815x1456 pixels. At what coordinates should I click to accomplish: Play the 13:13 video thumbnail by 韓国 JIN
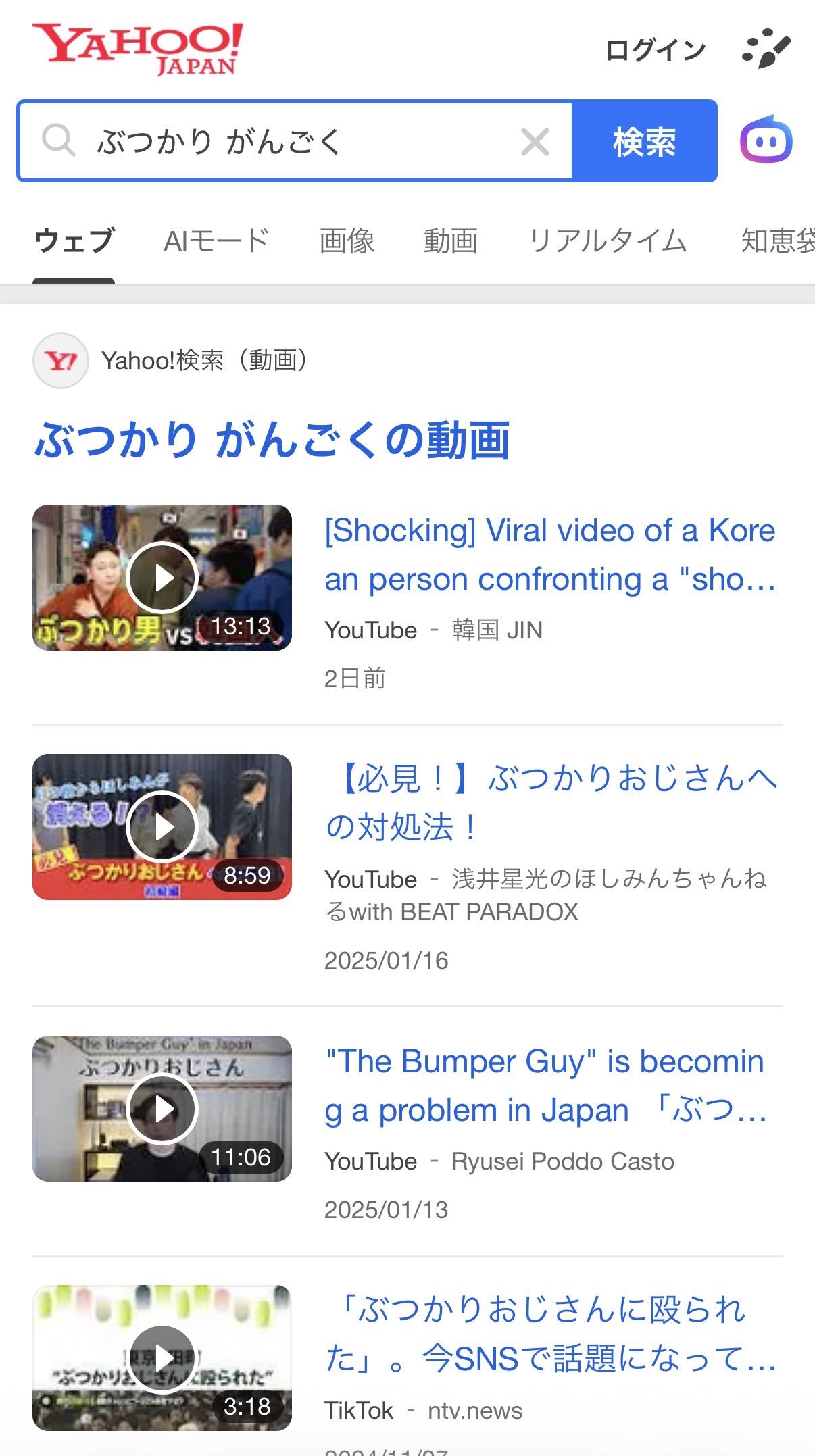pyautogui.click(x=162, y=578)
